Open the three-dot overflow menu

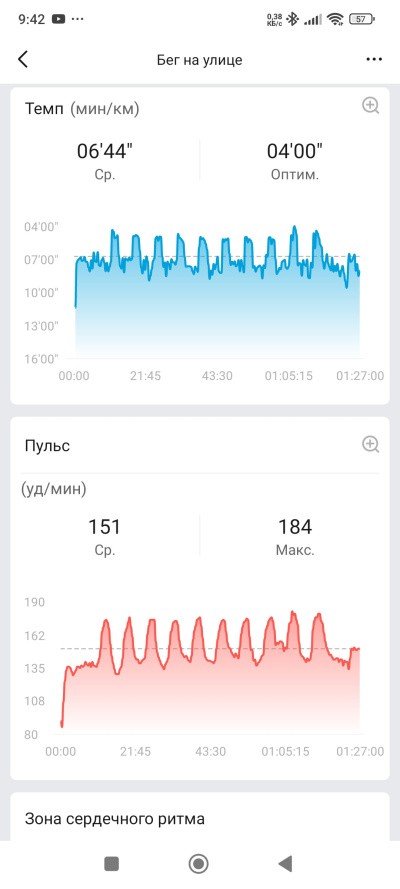click(374, 60)
